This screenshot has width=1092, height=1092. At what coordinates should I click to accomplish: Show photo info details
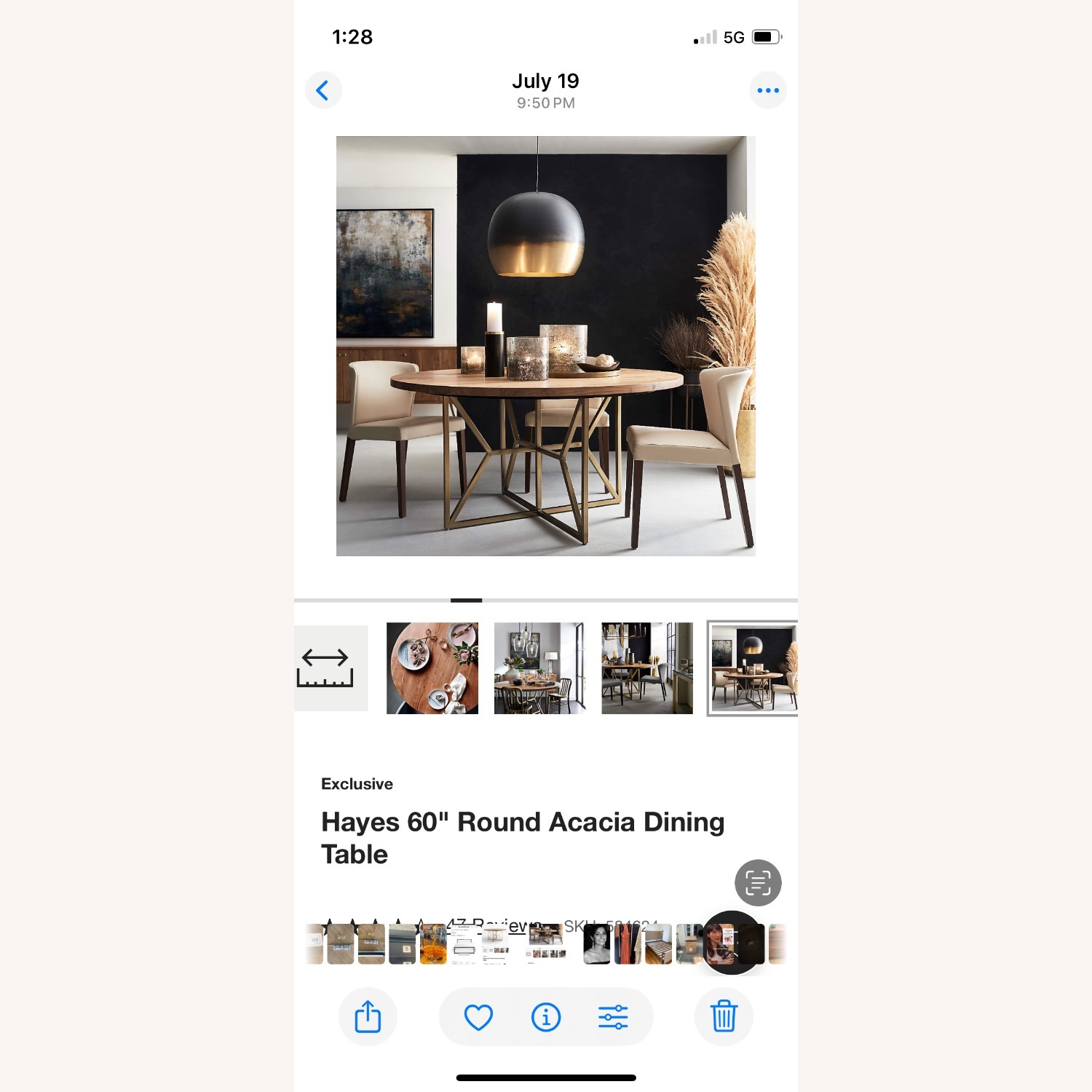click(x=546, y=1016)
